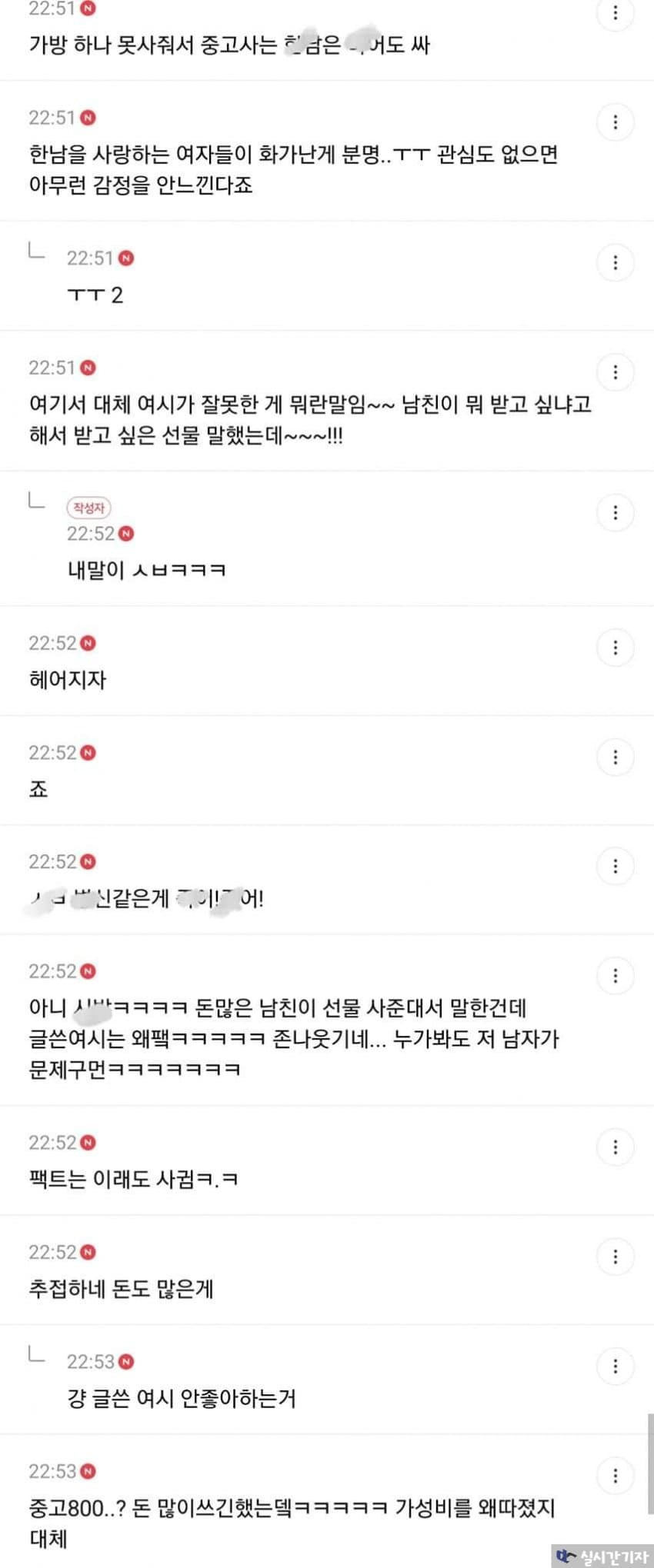Open options for the '한남을 사랑하는 여자들이' comment
The image size is (654, 1568).
coord(615,122)
